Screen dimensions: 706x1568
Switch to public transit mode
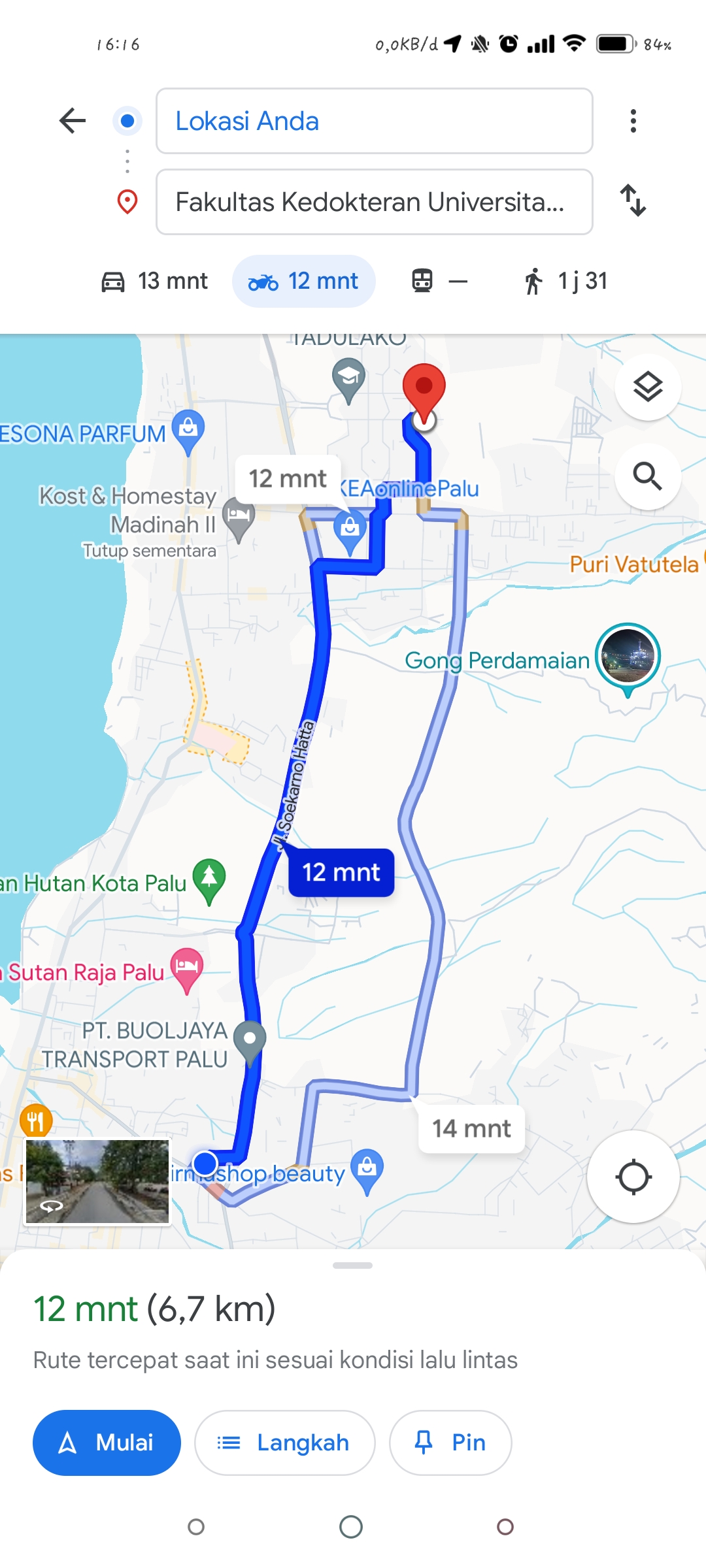click(439, 281)
